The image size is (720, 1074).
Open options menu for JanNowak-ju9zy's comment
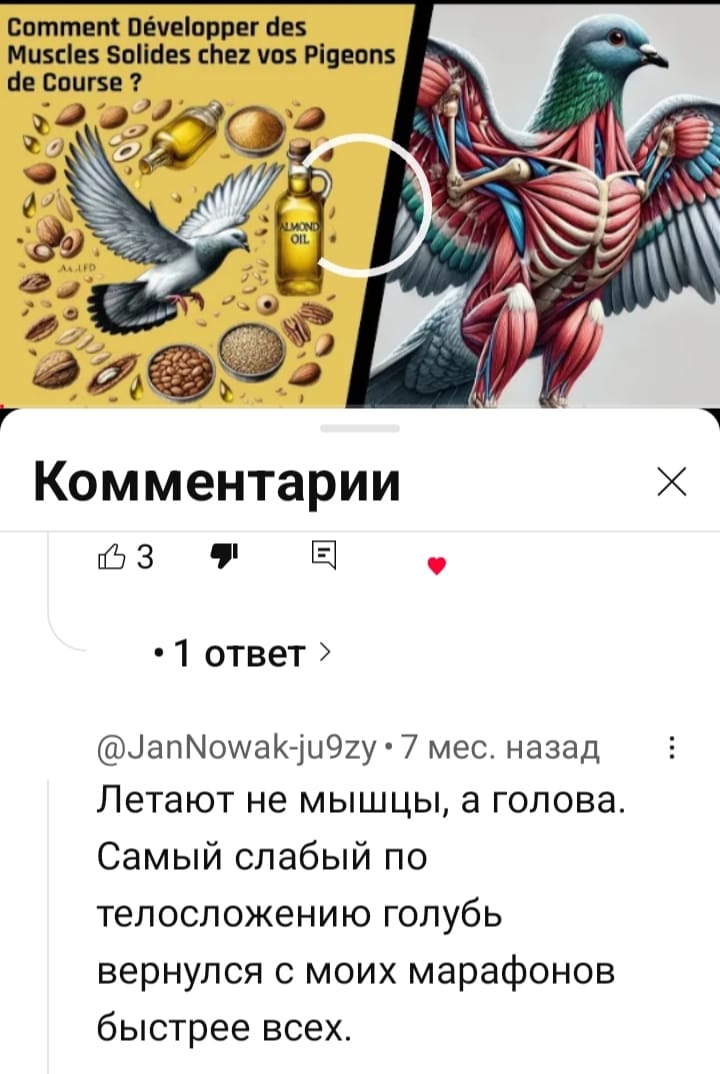point(671,748)
